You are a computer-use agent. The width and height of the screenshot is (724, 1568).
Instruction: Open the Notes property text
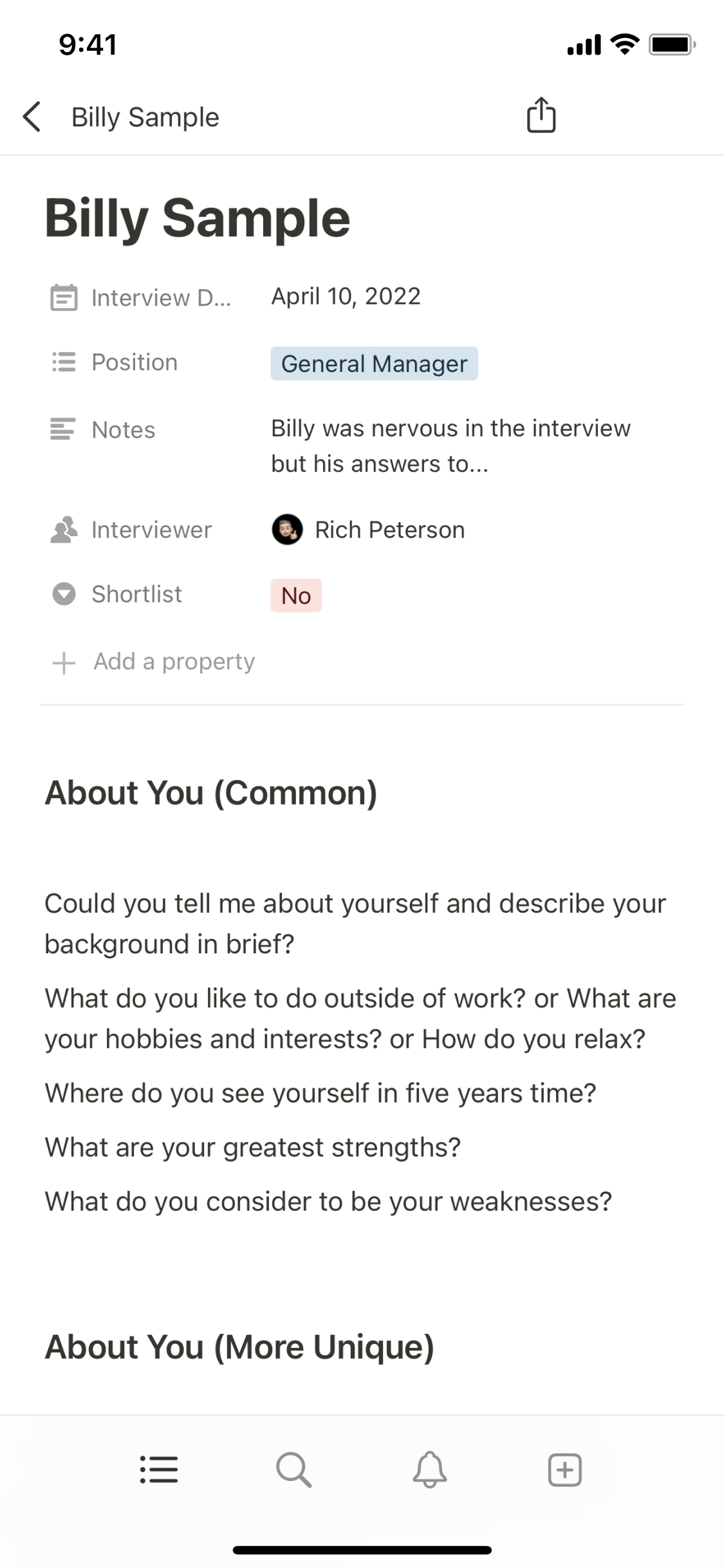click(x=450, y=445)
